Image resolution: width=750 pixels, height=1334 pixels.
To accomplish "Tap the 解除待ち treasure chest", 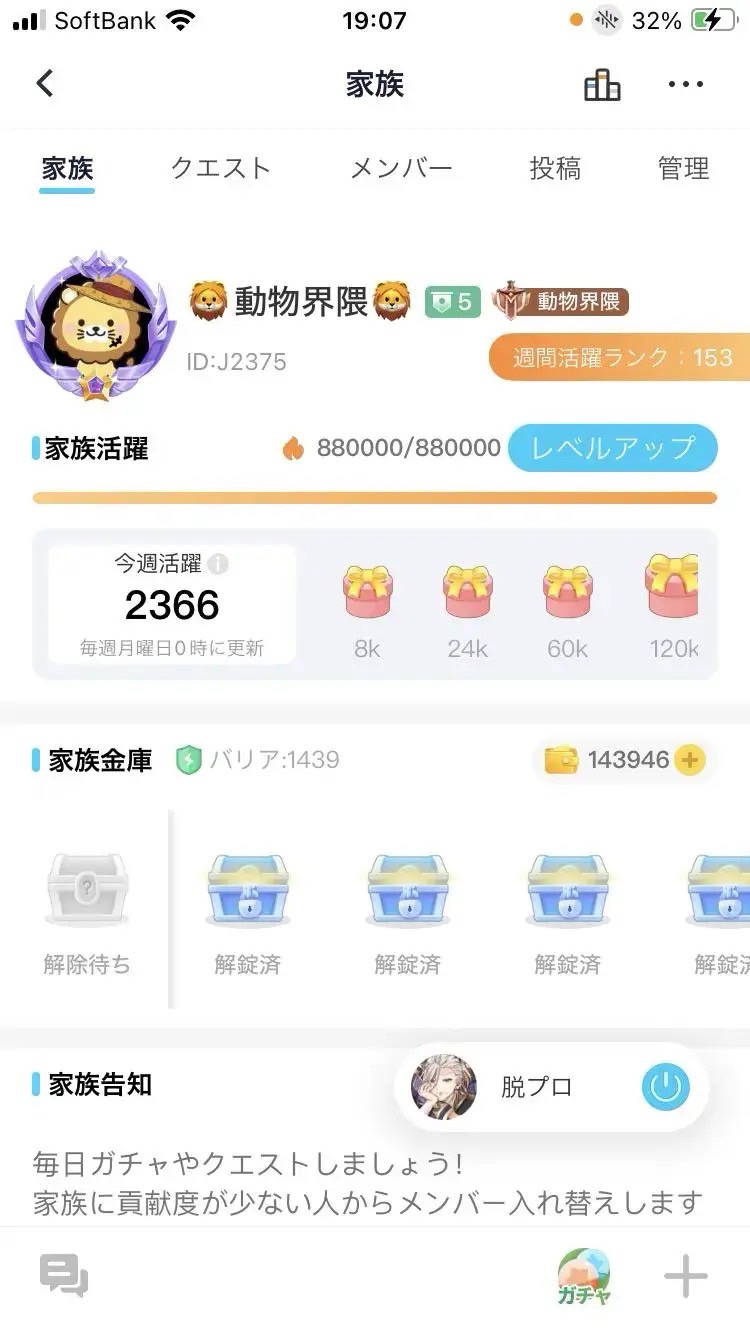I will click(88, 888).
